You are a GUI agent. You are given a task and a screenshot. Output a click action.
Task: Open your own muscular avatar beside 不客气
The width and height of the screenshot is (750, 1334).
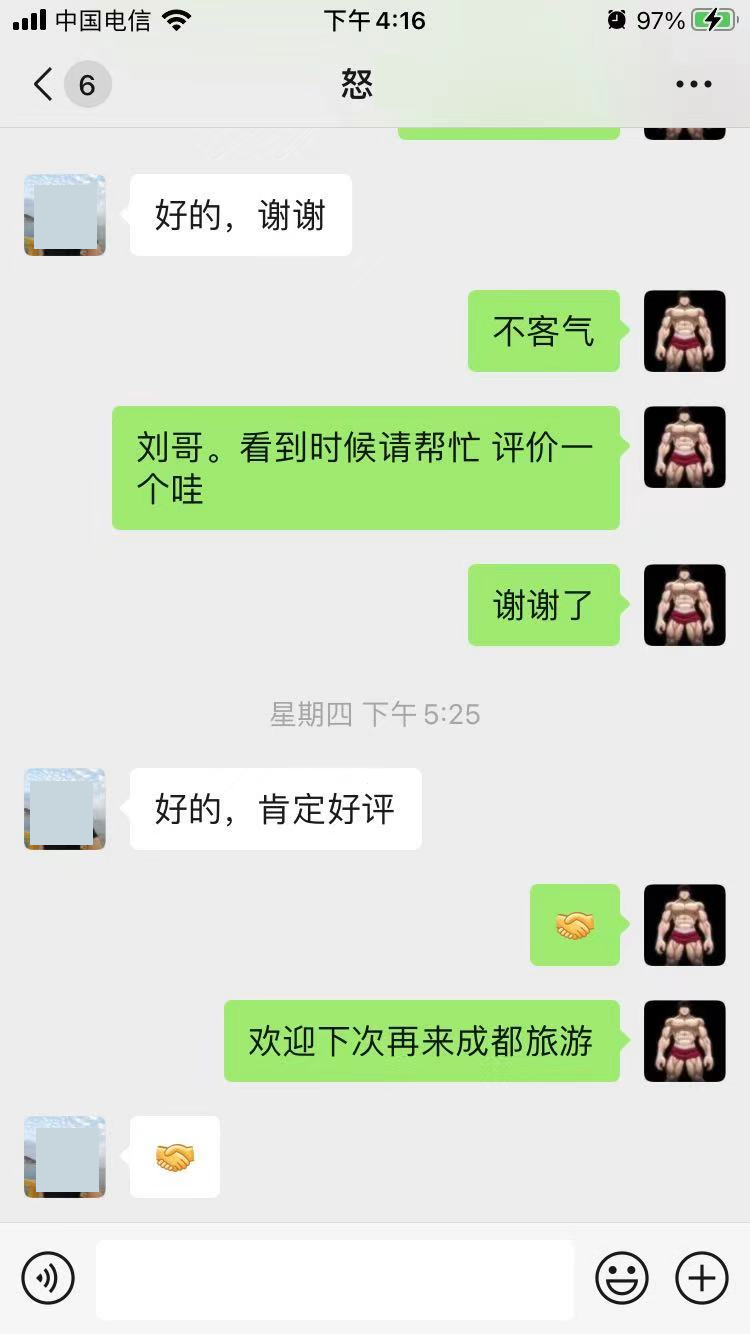[685, 331]
